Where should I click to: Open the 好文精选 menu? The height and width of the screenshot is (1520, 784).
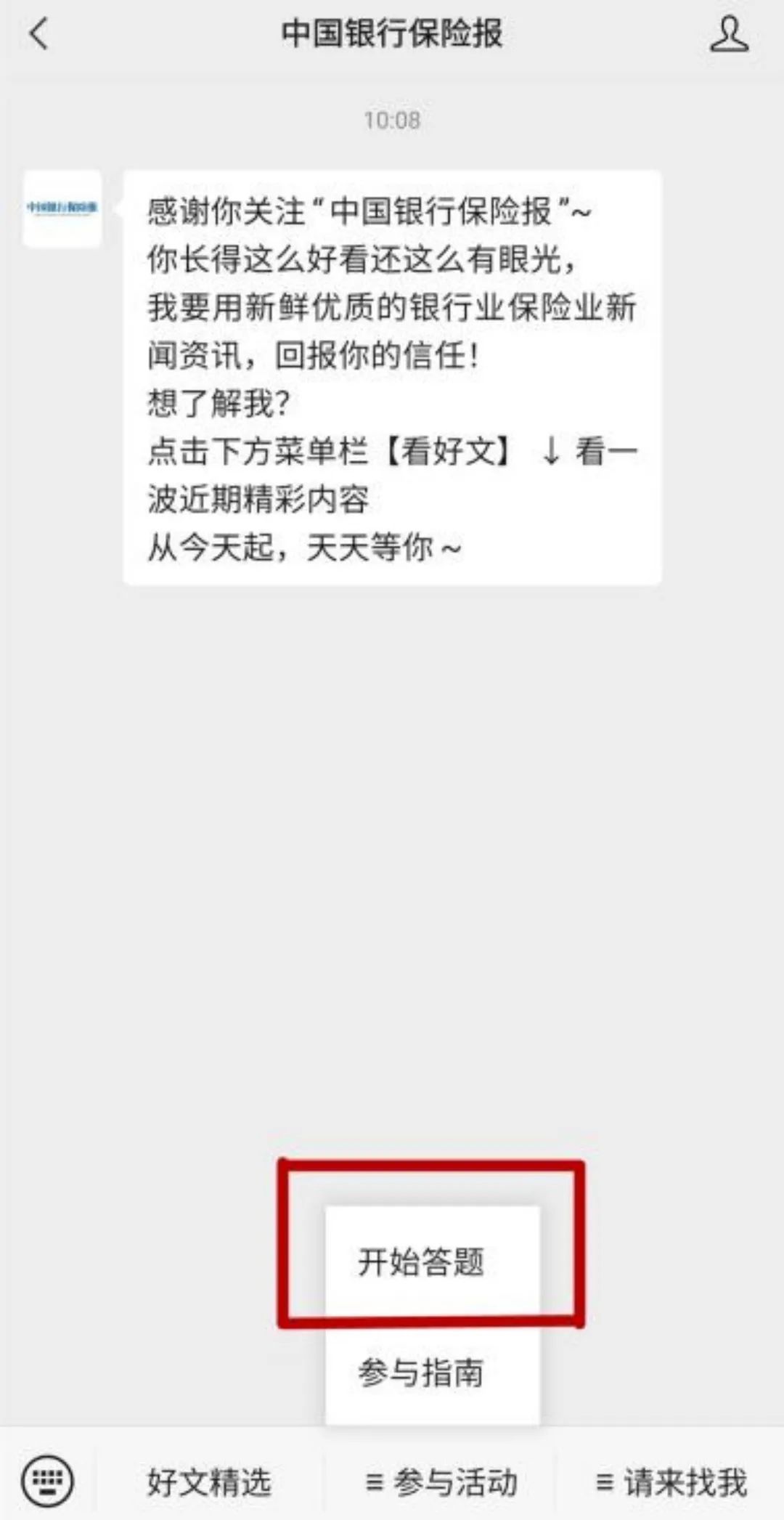[x=210, y=1482]
